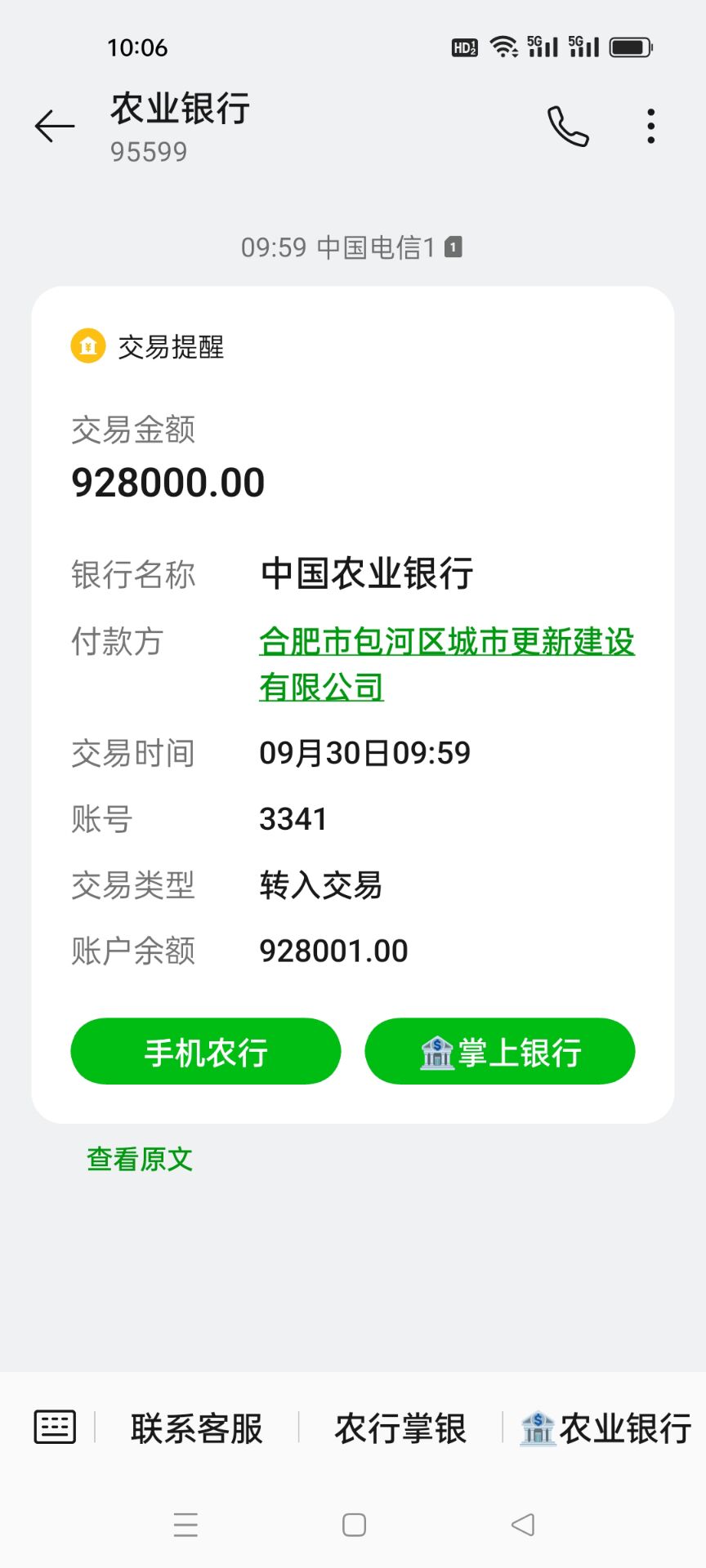The image size is (706, 1568).
Task: Select 联系客服 in the bottom menu
Action: (x=197, y=1428)
